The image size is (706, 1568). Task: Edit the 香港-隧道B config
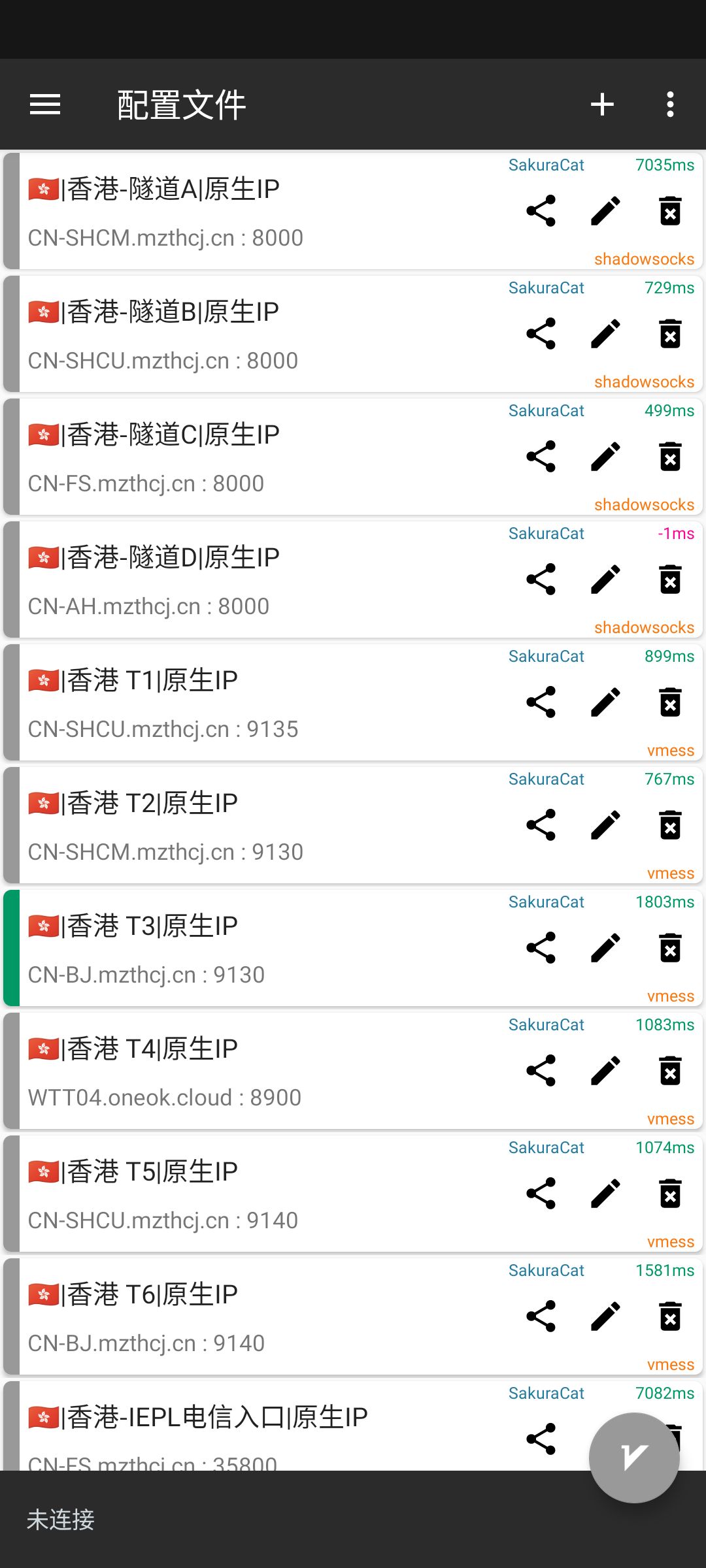click(x=605, y=334)
